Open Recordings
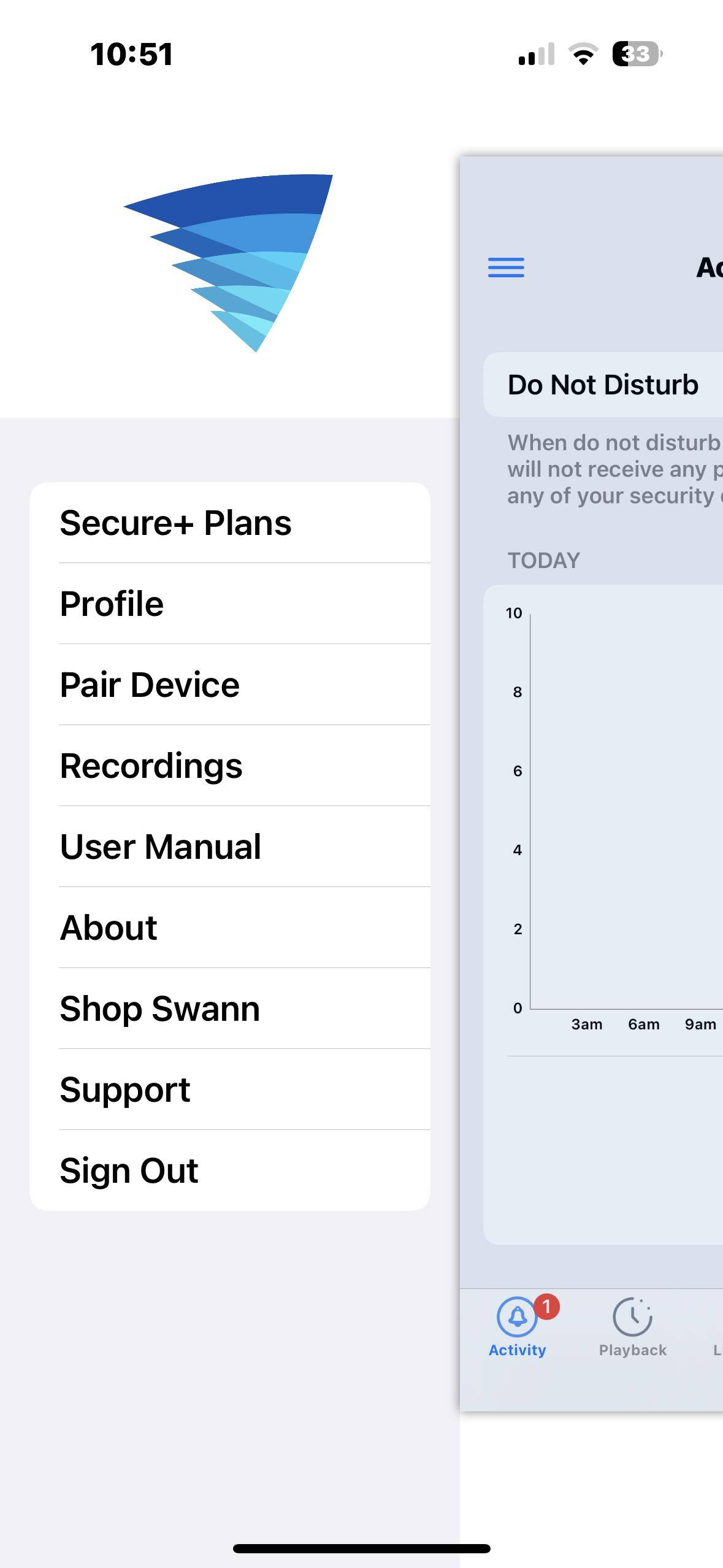 230,766
